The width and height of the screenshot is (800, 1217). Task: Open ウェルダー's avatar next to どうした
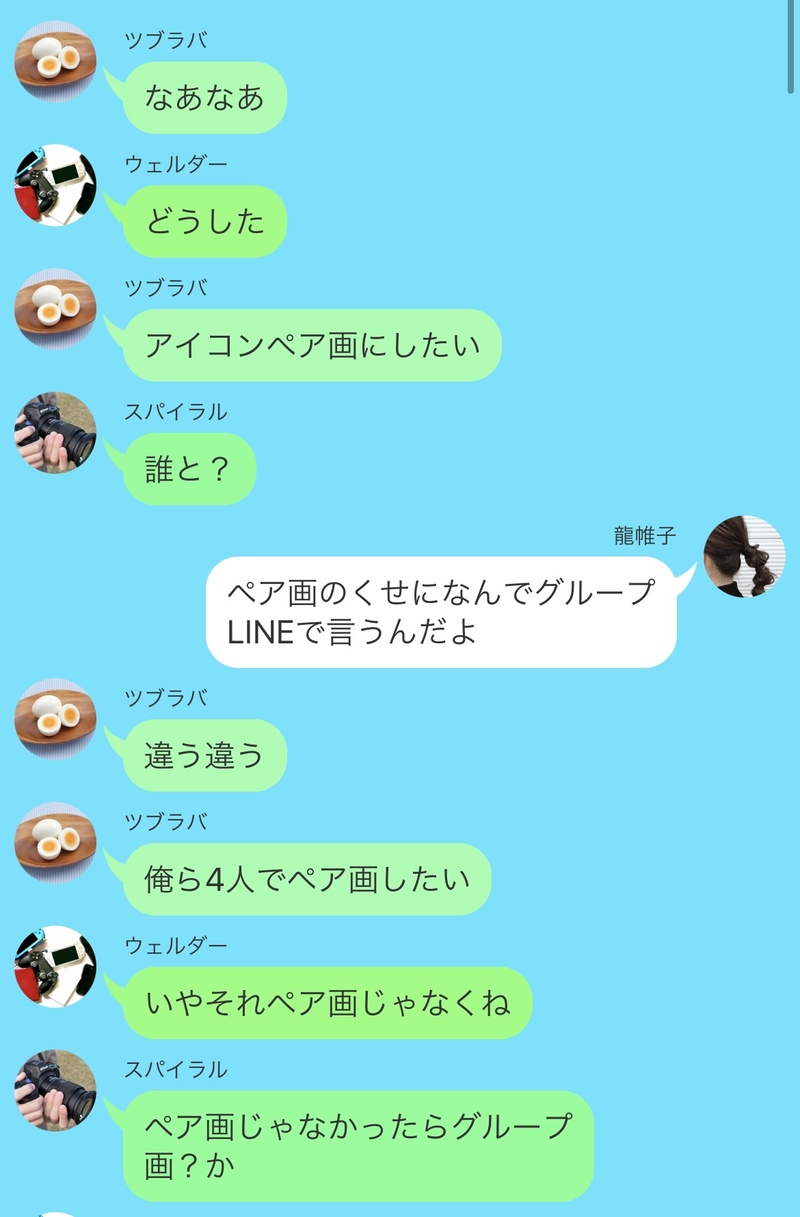pos(55,185)
